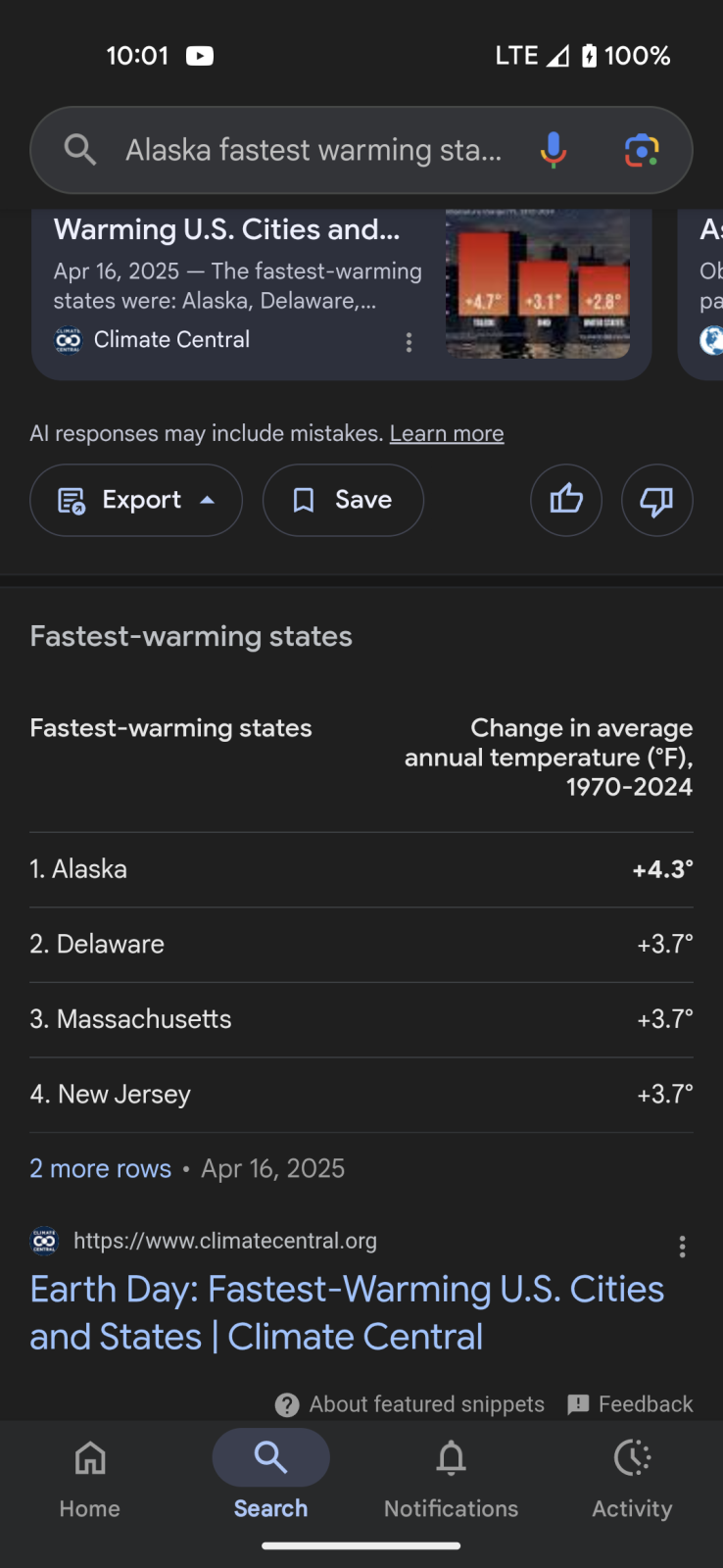Select the Search tab

[x=270, y=1480]
